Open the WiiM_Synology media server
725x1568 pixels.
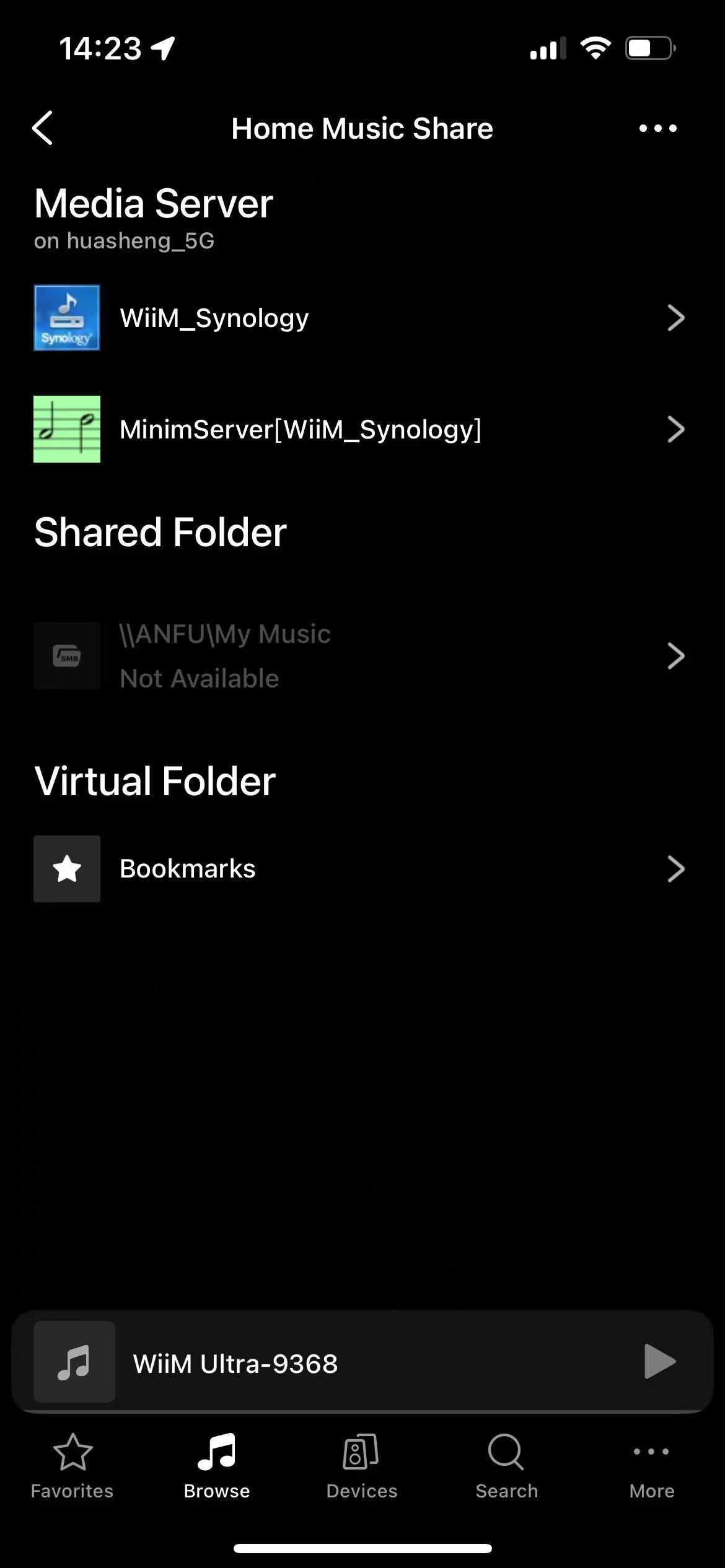click(362, 318)
